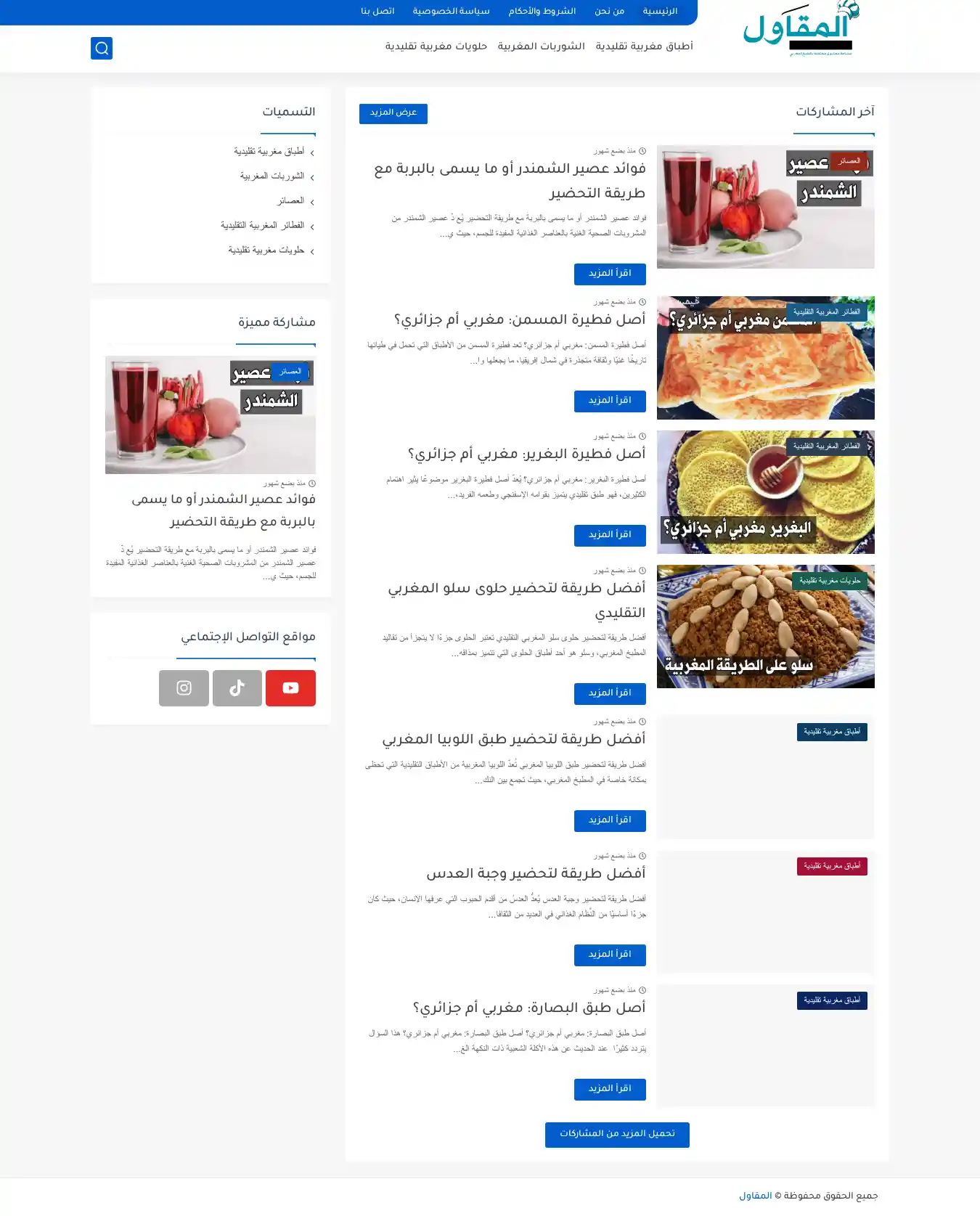Load more posts with تحميل المزيد من المشاركات
980x1216 pixels.
[x=617, y=1134]
